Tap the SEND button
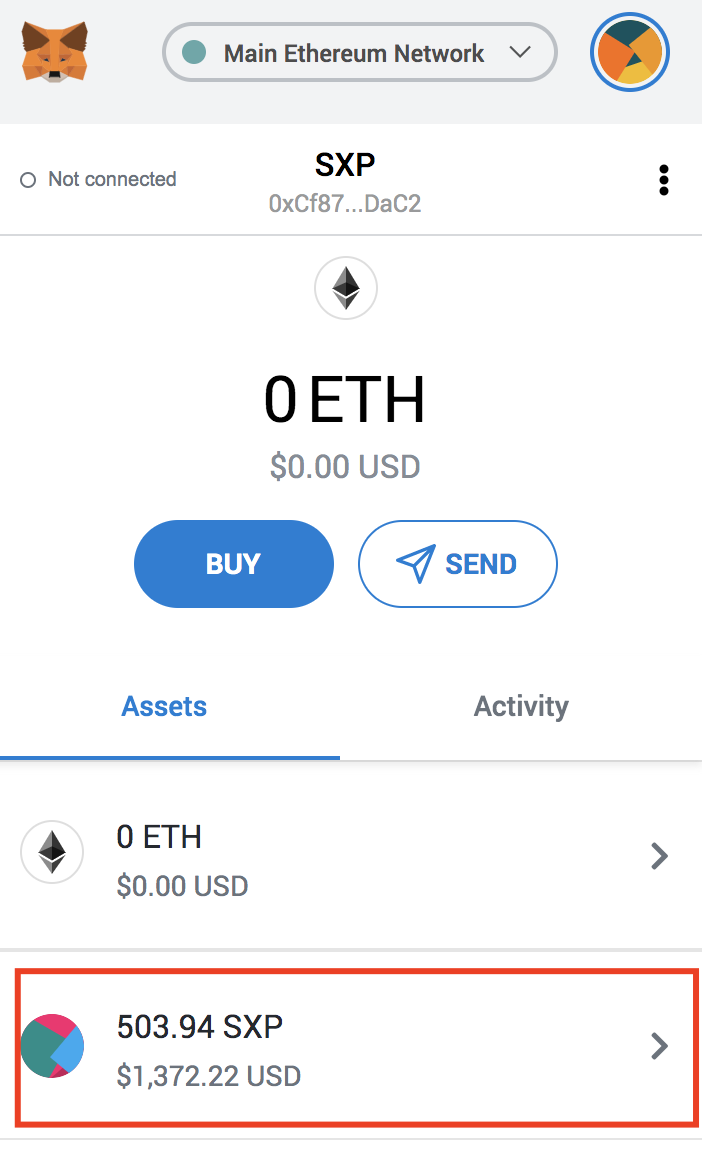702x1162 pixels. click(x=457, y=564)
